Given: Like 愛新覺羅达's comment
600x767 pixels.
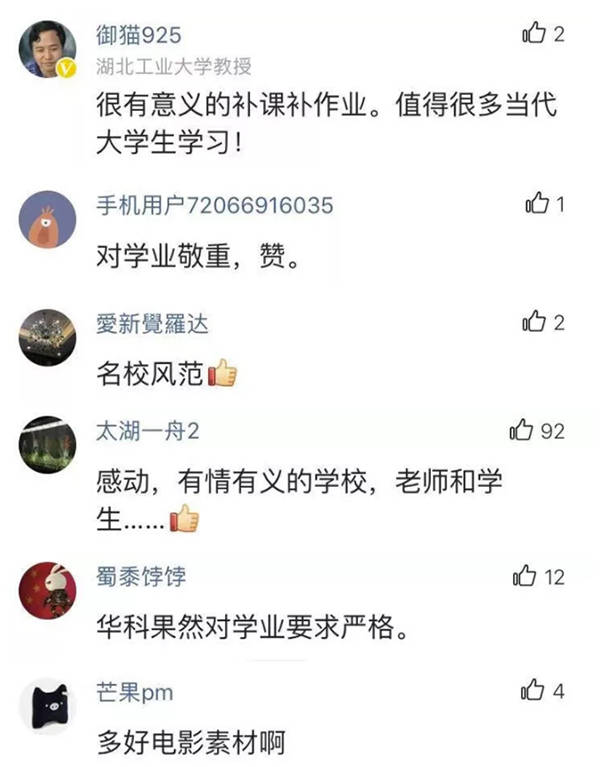Looking at the screenshot, I should [x=534, y=322].
